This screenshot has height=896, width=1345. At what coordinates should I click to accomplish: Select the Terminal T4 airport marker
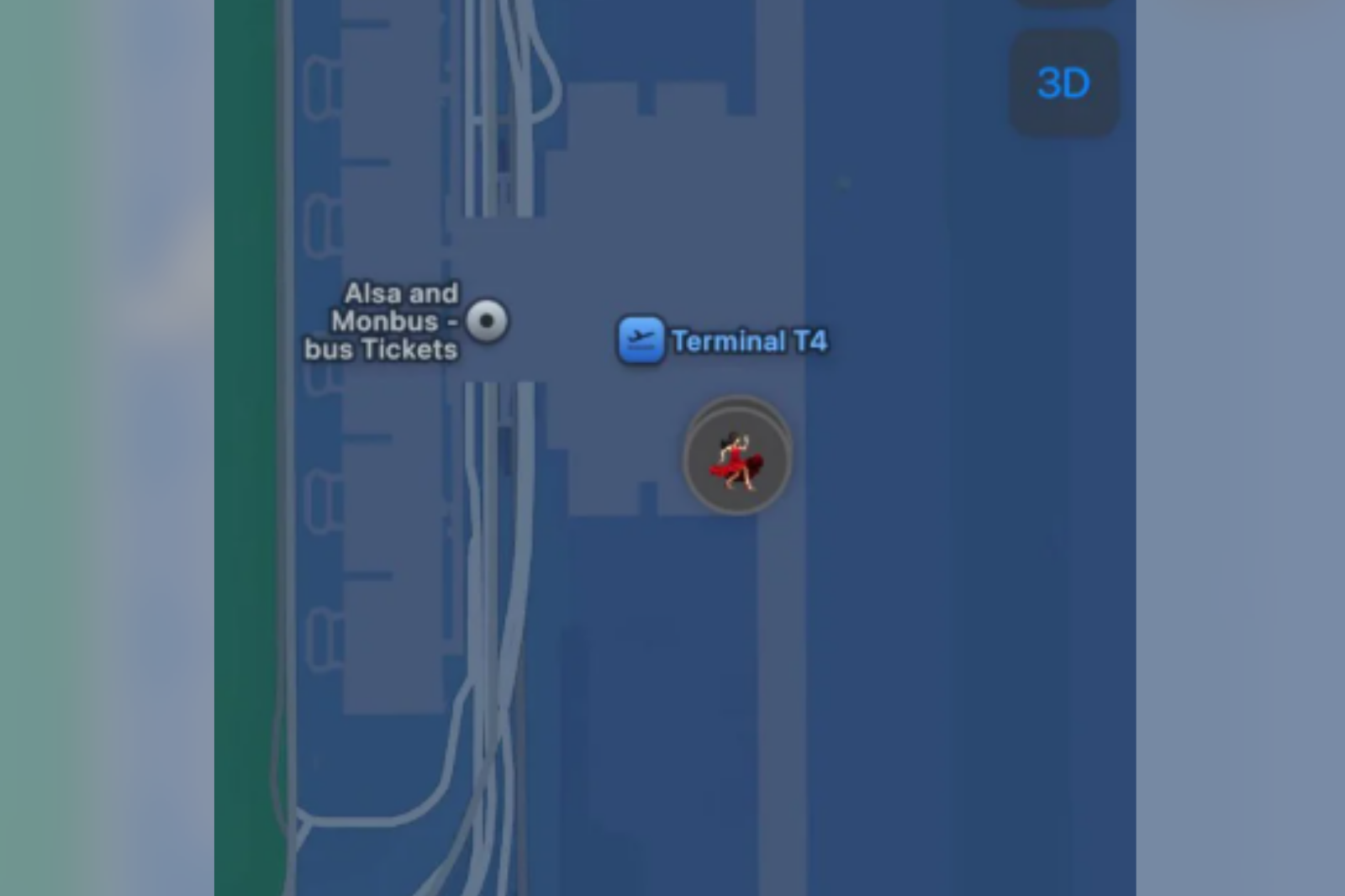pos(641,340)
